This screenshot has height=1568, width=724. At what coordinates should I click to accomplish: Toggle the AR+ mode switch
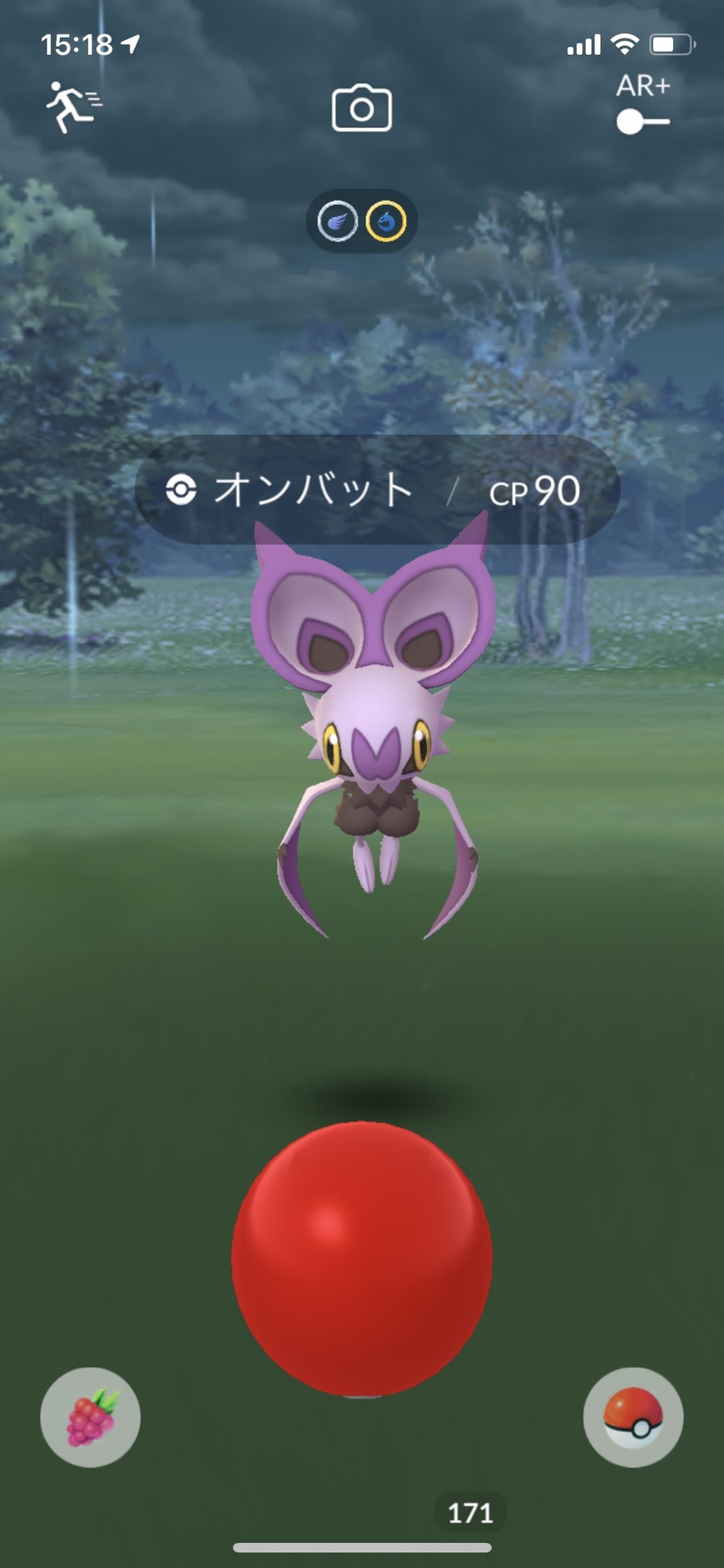coord(642,122)
